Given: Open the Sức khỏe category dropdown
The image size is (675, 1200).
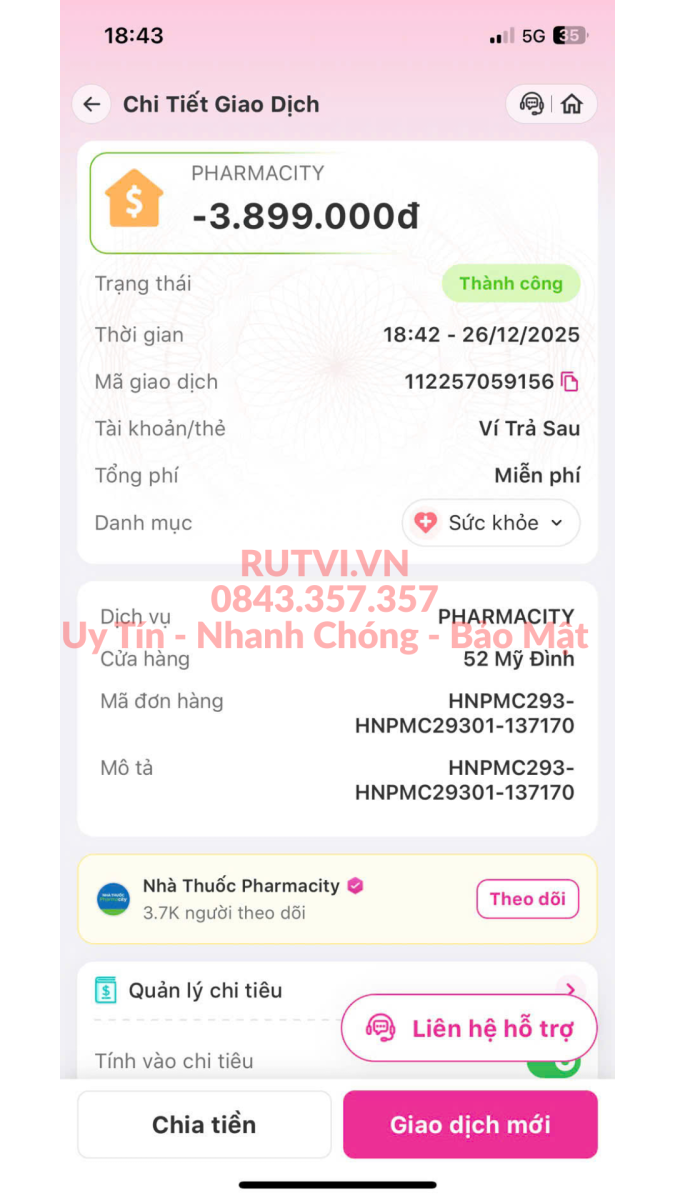Looking at the screenshot, I should coord(491,523).
